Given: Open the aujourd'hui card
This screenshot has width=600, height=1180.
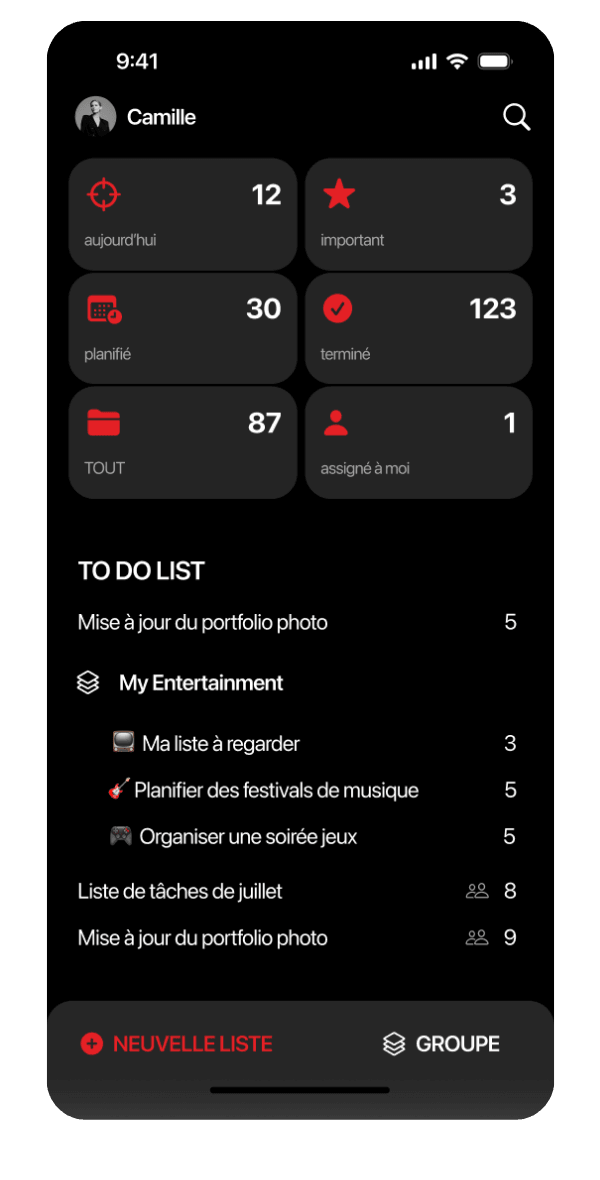Looking at the screenshot, I should click(183, 214).
